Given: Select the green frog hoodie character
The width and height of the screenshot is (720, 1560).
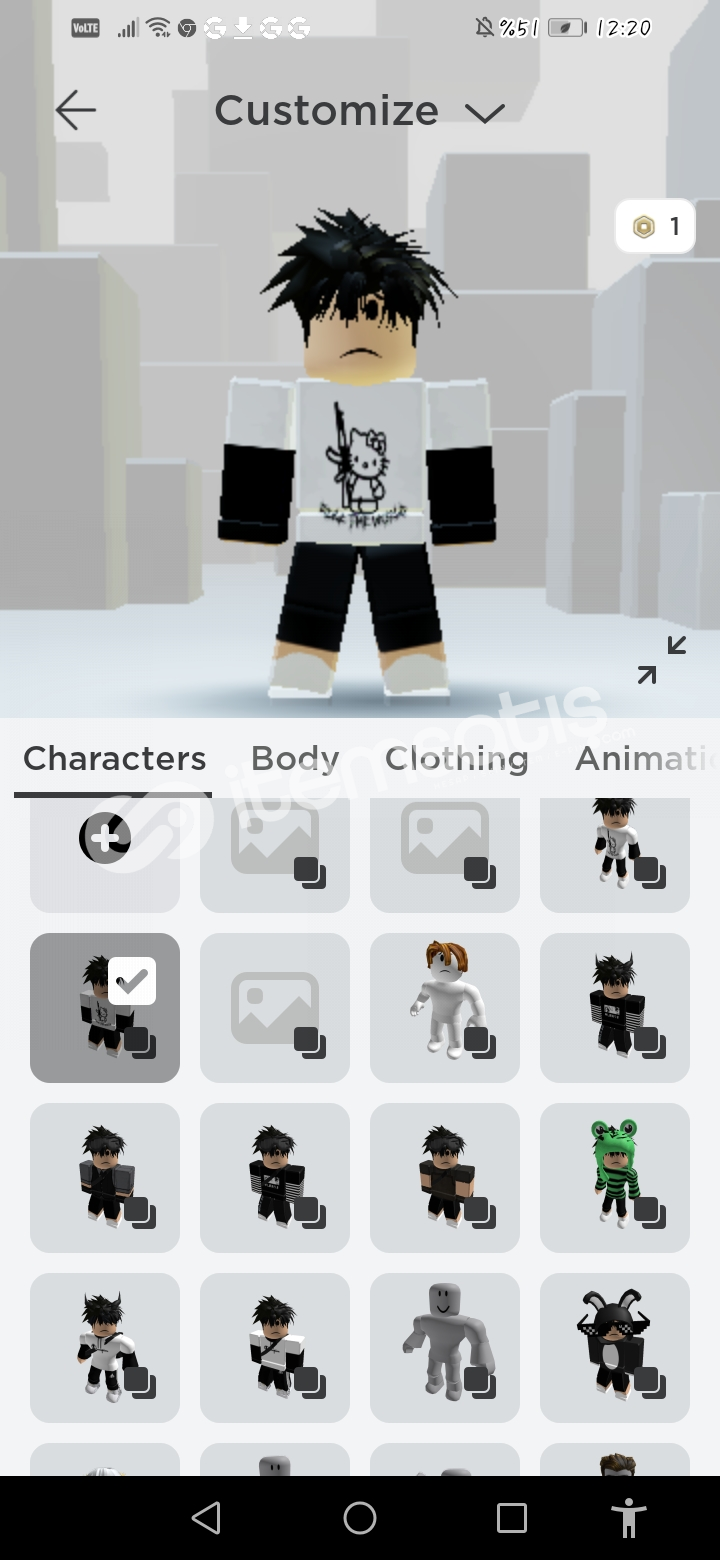Looking at the screenshot, I should point(615,1178).
